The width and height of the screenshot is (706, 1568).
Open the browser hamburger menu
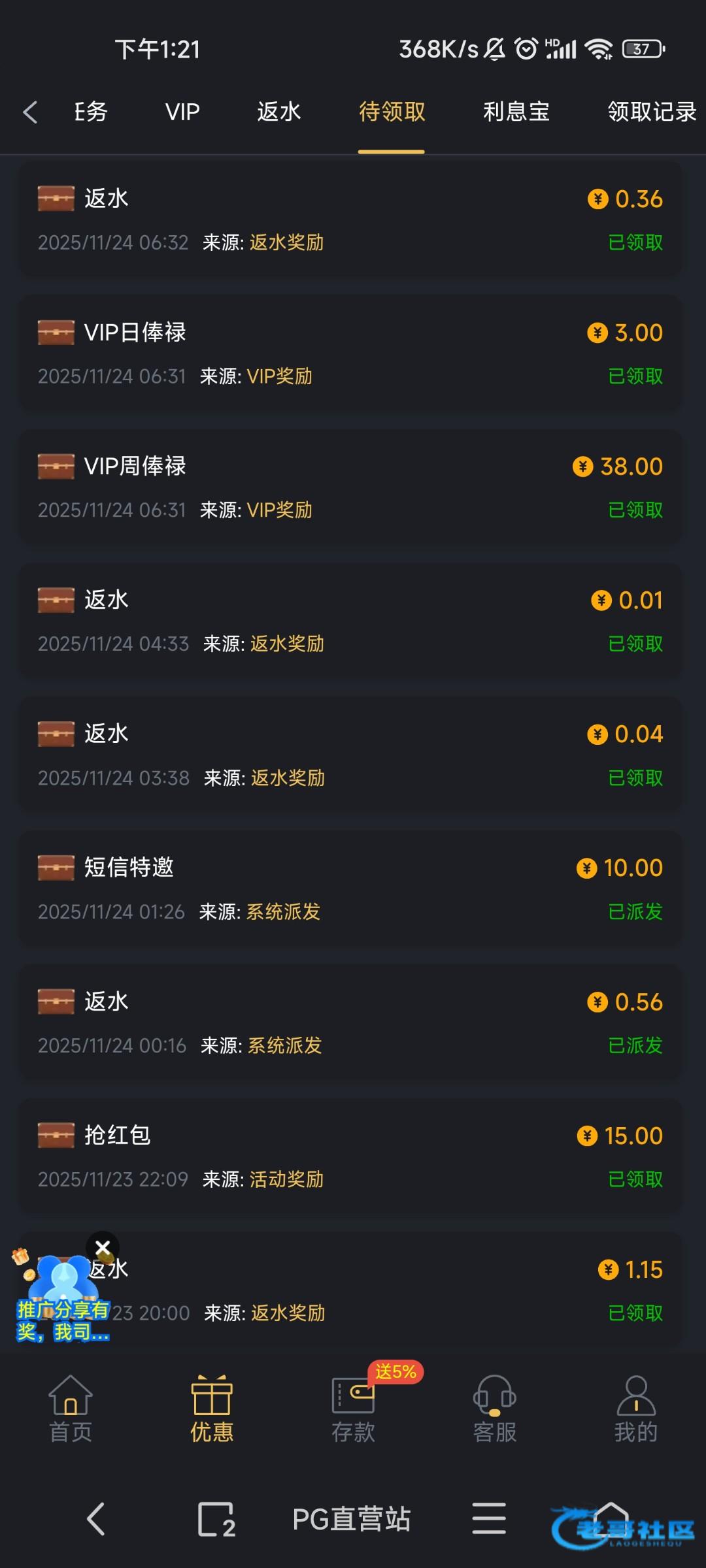489,1518
